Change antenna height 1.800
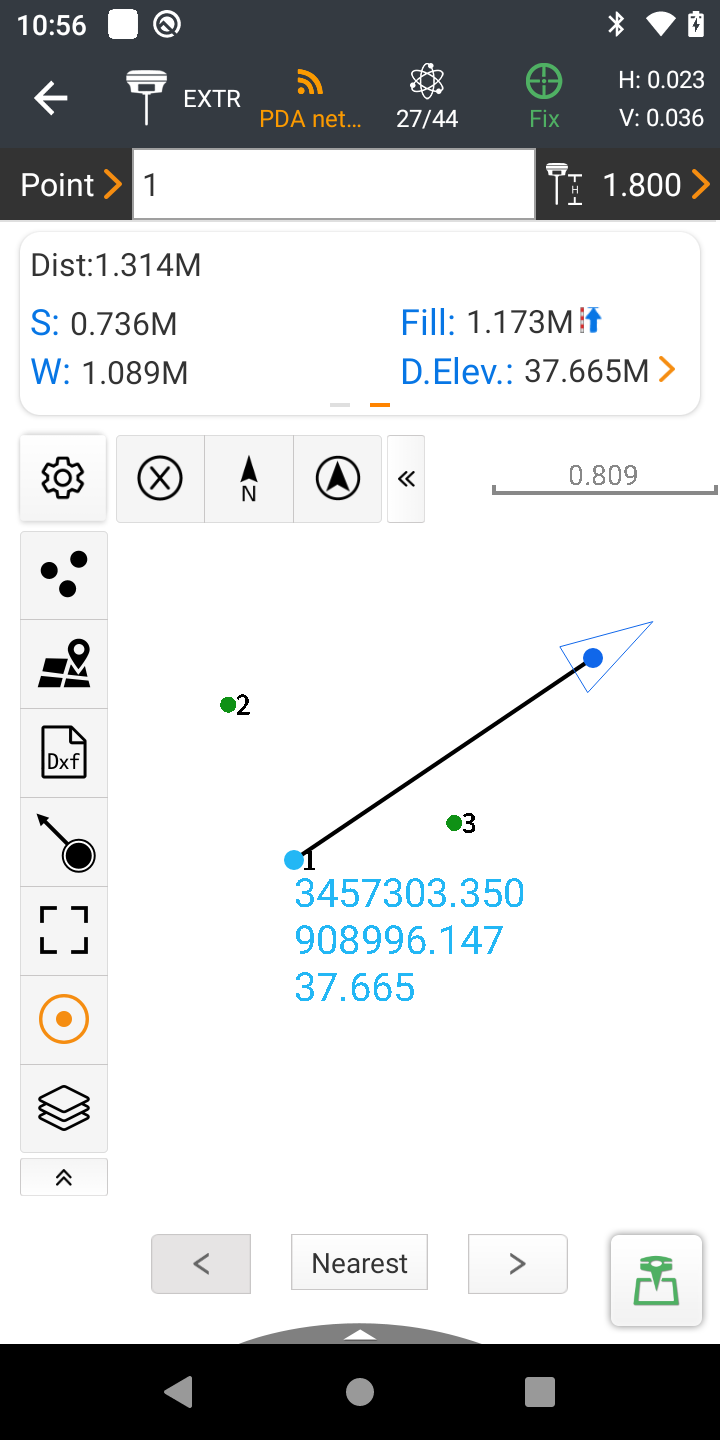Viewport: 720px width, 1440px height. (x=630, y=185)
